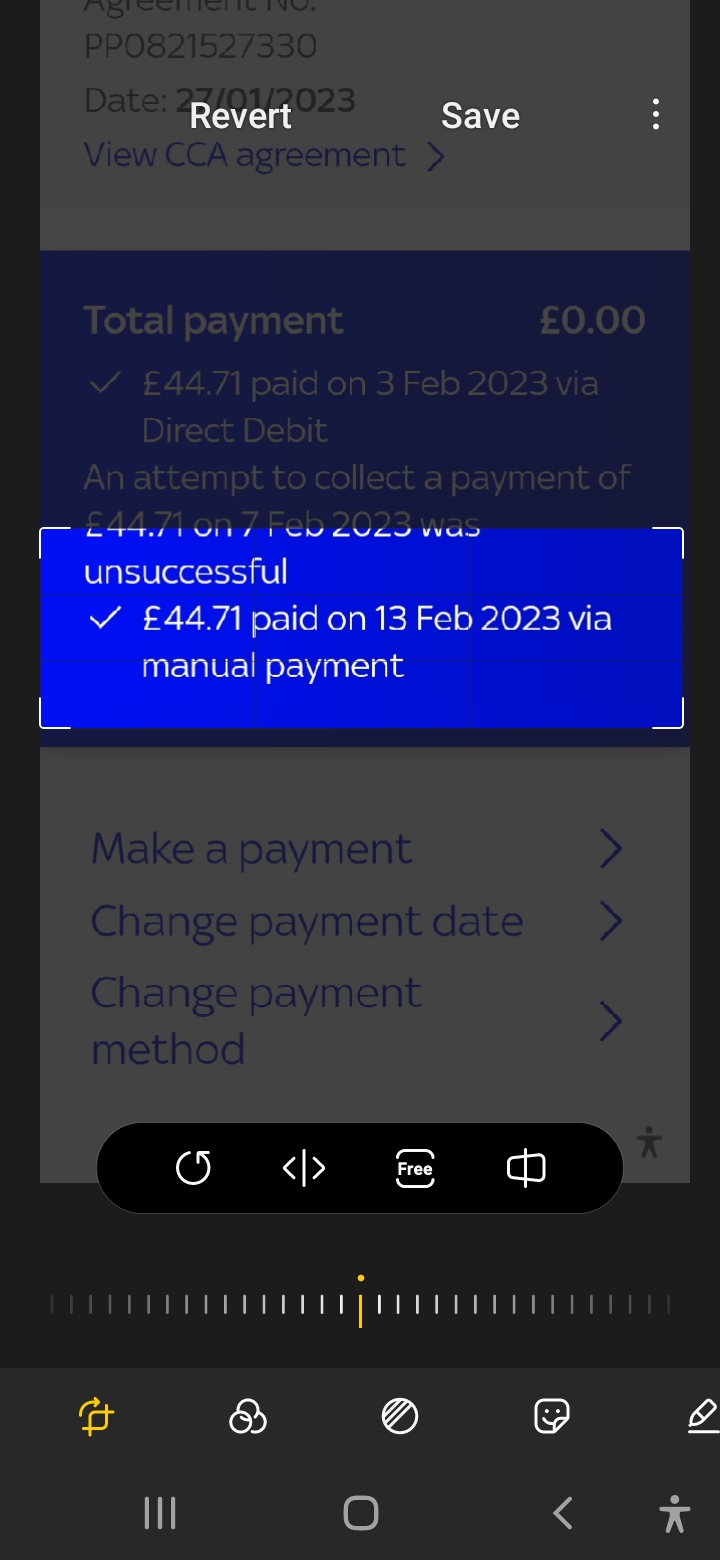Tap Revert to discard edits

240,114
